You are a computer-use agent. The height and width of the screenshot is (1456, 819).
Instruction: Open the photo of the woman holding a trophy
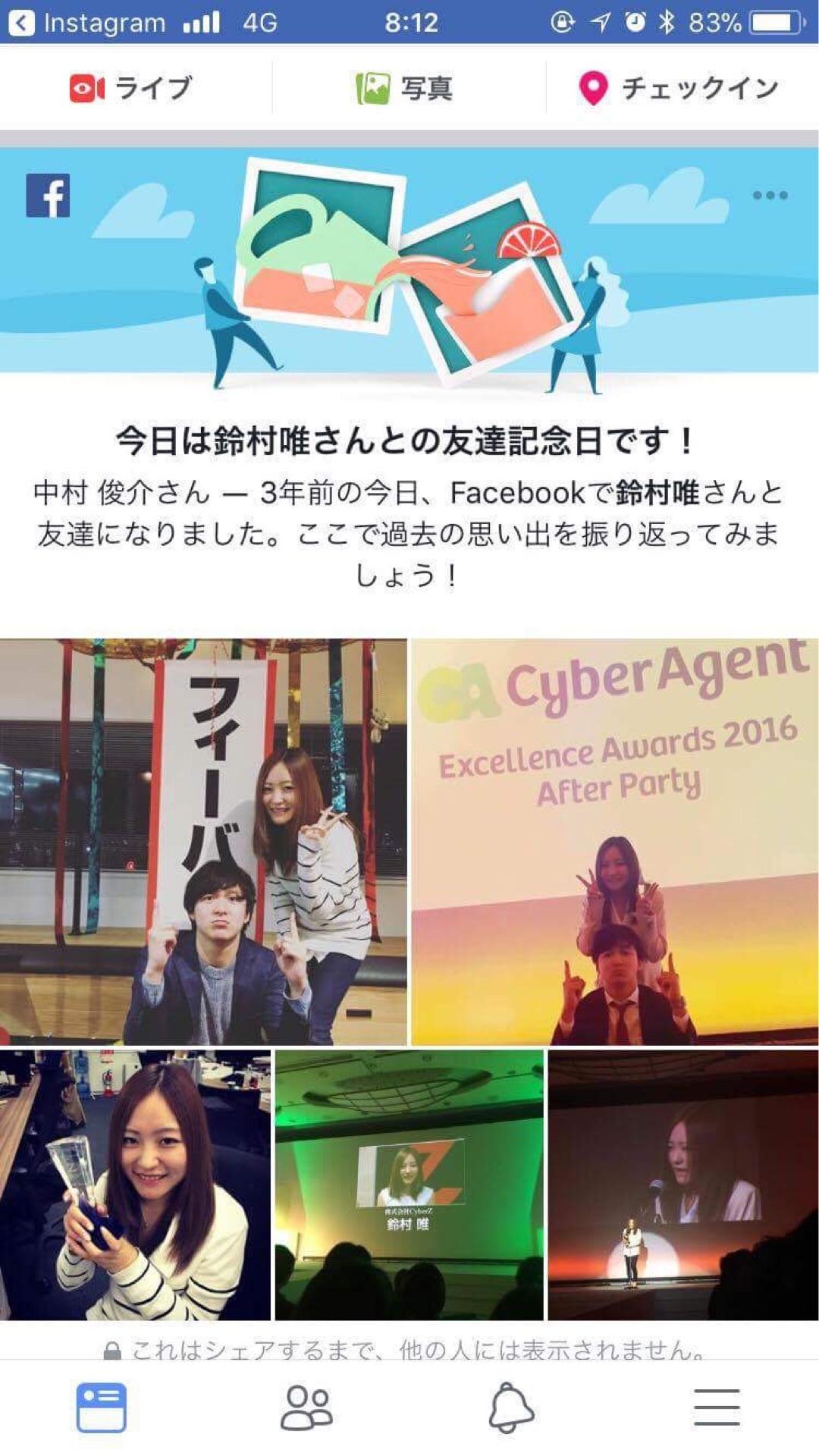pyautogui.click(x=135, y=1185)
